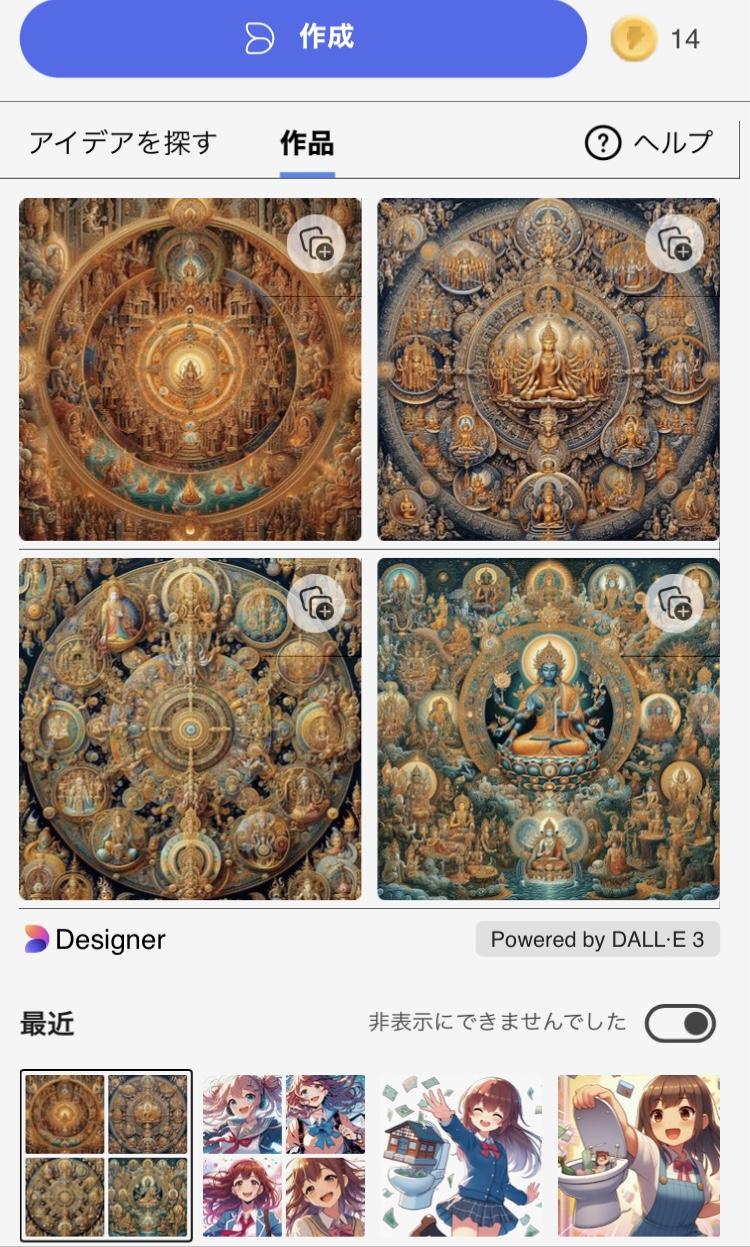
Task: Save the blue multi-armed deity image to a collection
Action: coord(675,603)
